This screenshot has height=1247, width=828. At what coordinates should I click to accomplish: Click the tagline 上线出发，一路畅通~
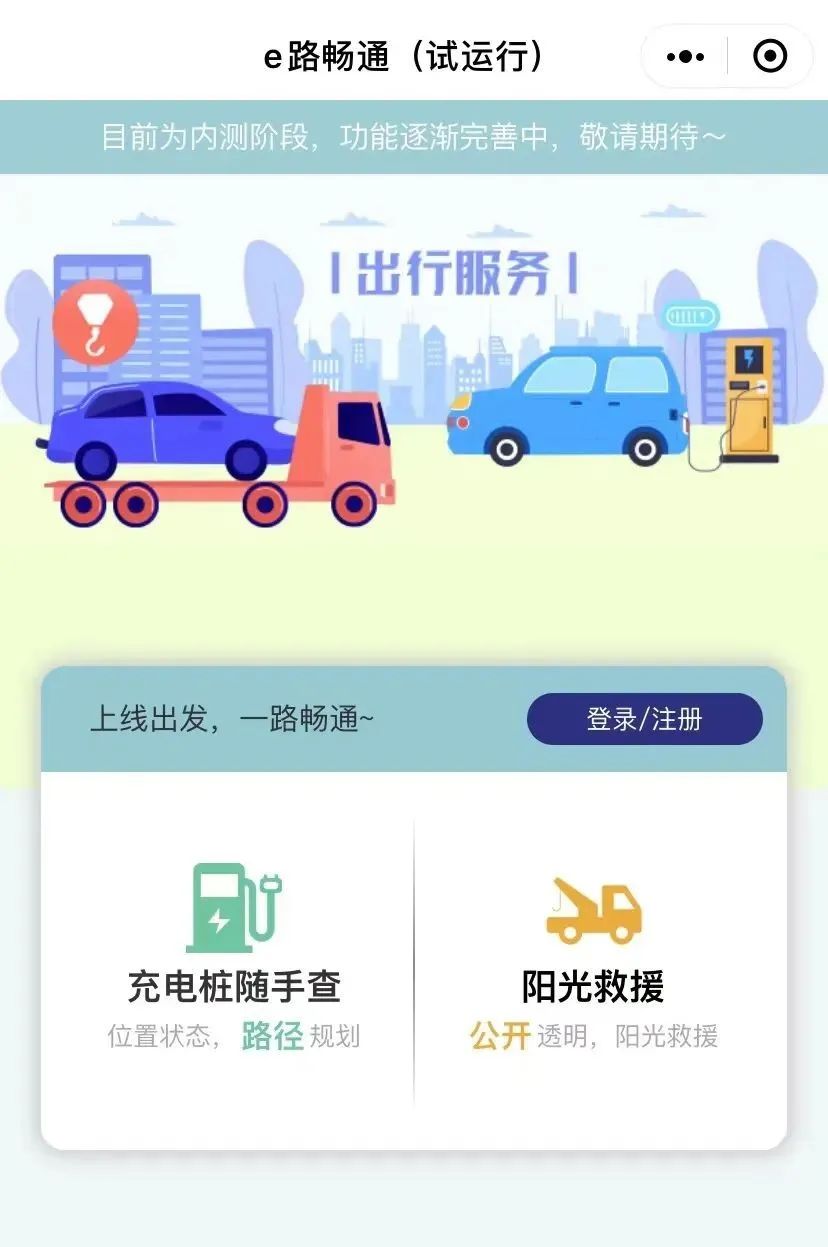pyautogui.click(x=232, y=718)
